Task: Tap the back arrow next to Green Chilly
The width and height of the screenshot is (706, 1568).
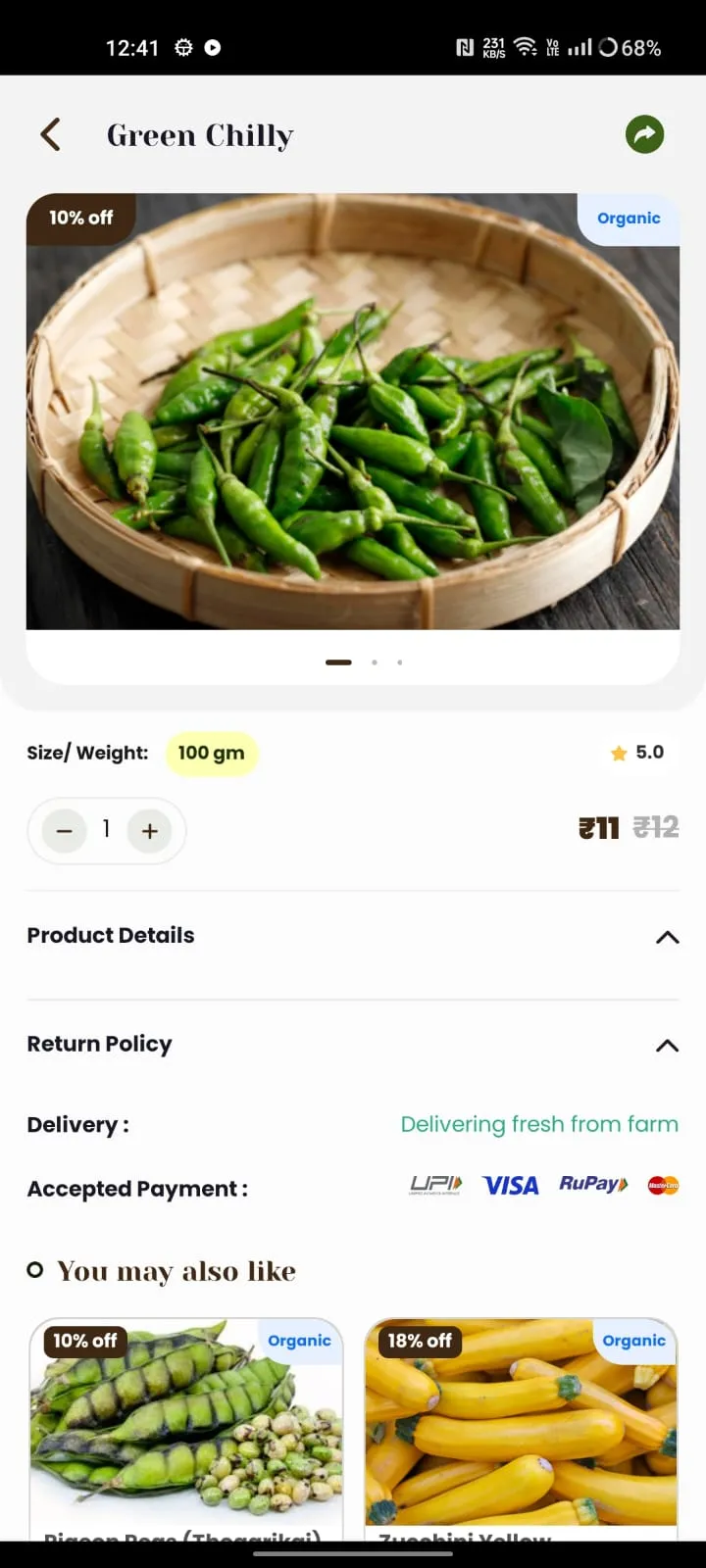Action: point(50,134)
